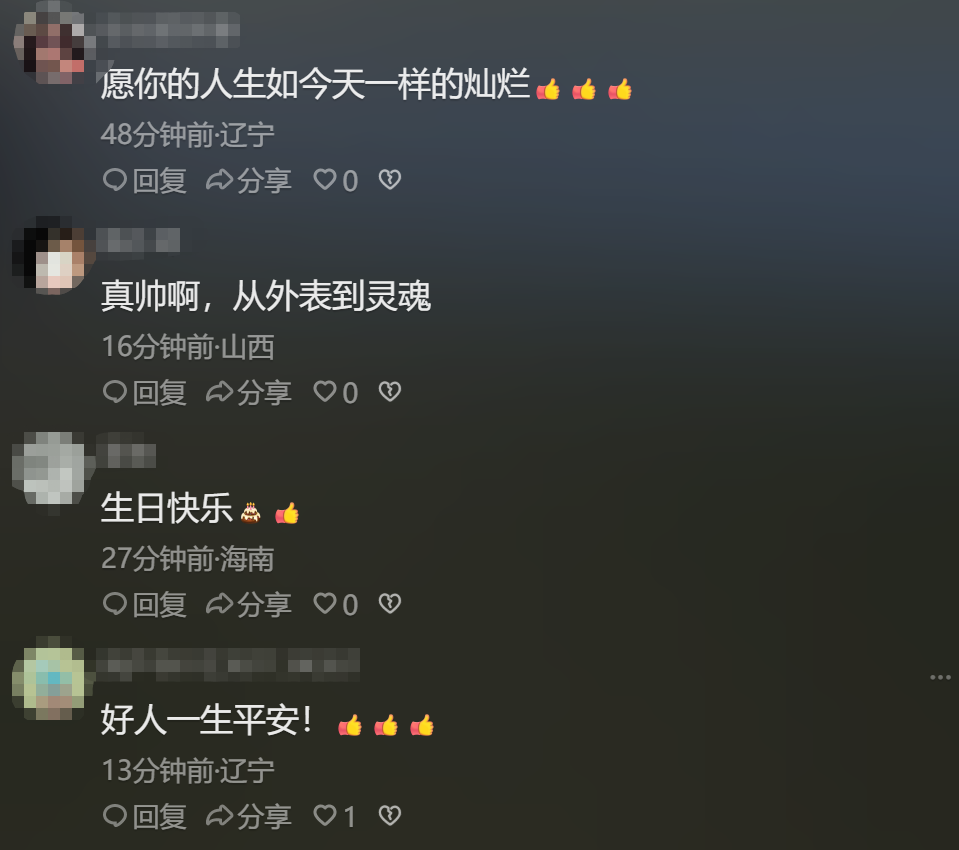Viewport: 959px width, 850px height.
Task: Share the 生日快乐 comment
Action: [x=249, y=604]
